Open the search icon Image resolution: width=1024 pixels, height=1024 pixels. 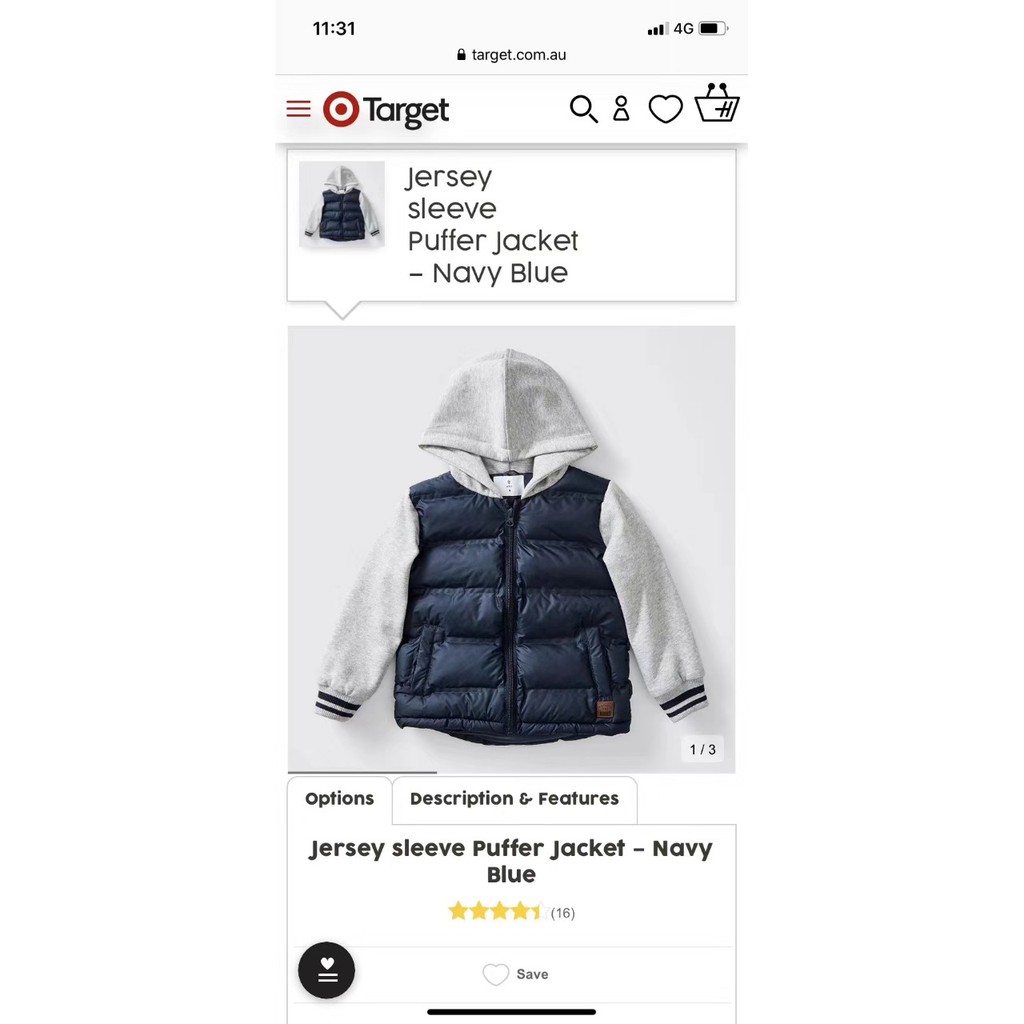(x=583, y=109)
